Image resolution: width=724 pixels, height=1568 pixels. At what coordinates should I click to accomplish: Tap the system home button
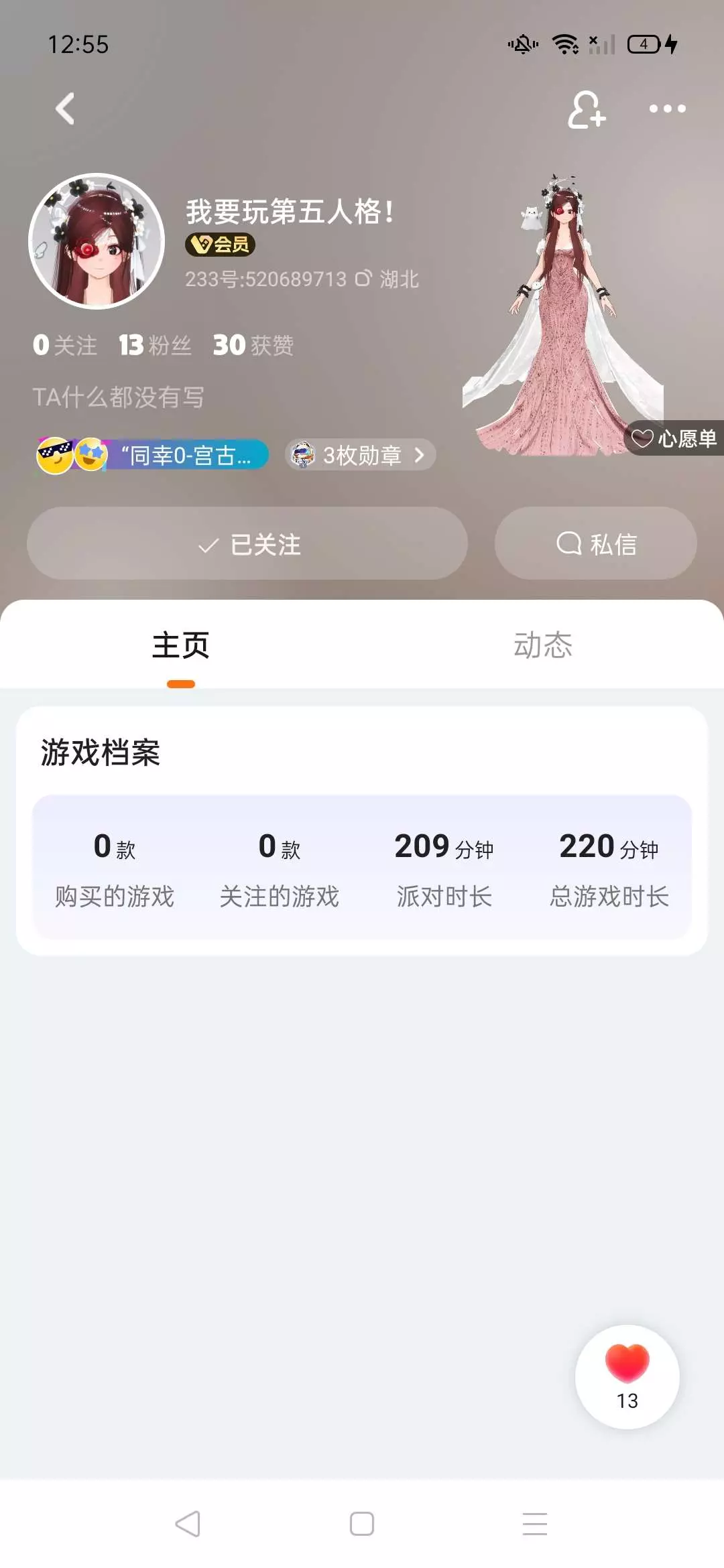(x=362, y=1524)
